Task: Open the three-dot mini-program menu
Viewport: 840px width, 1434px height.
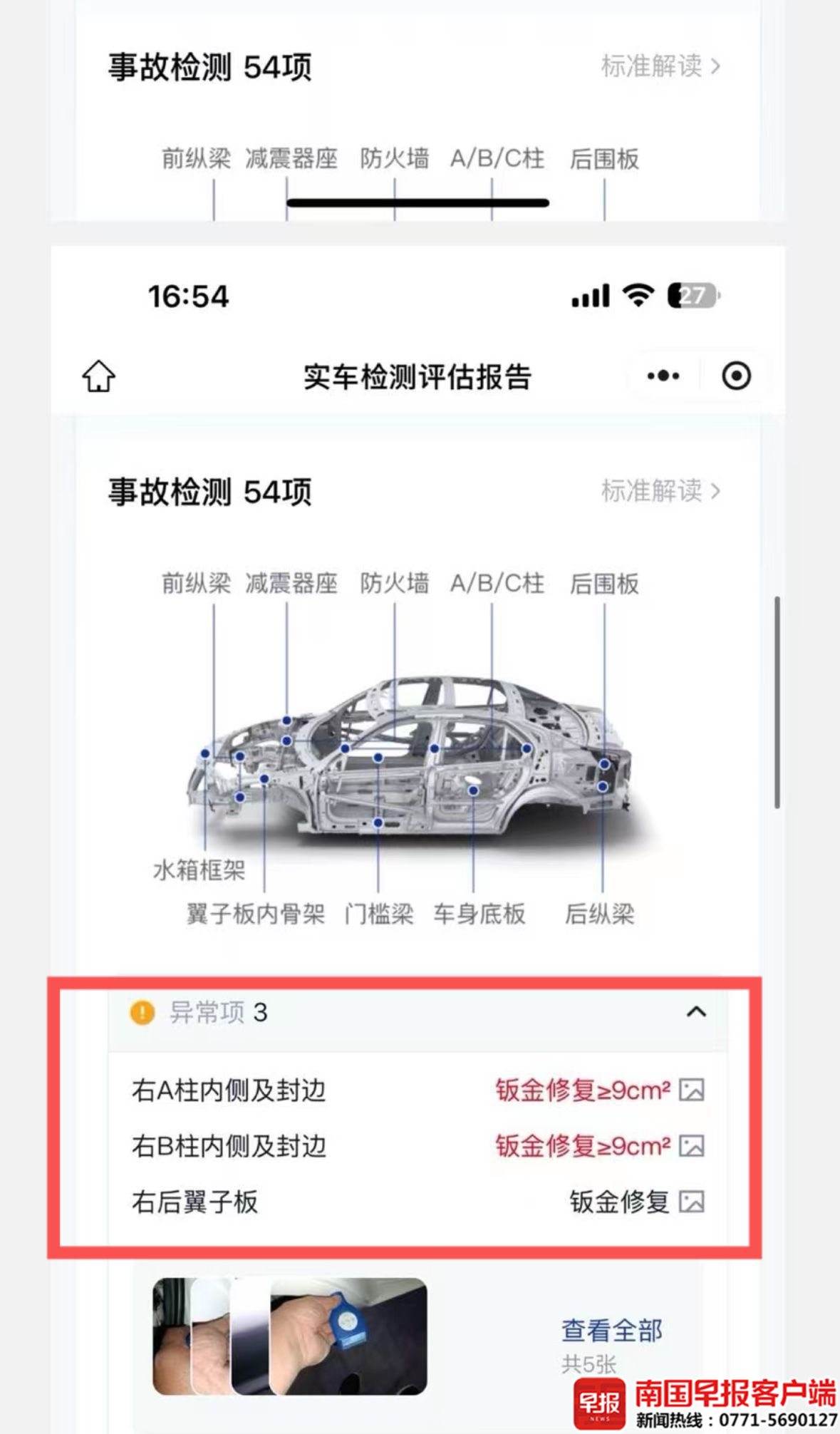Action: pyautogui.click(x=663, y=376)
